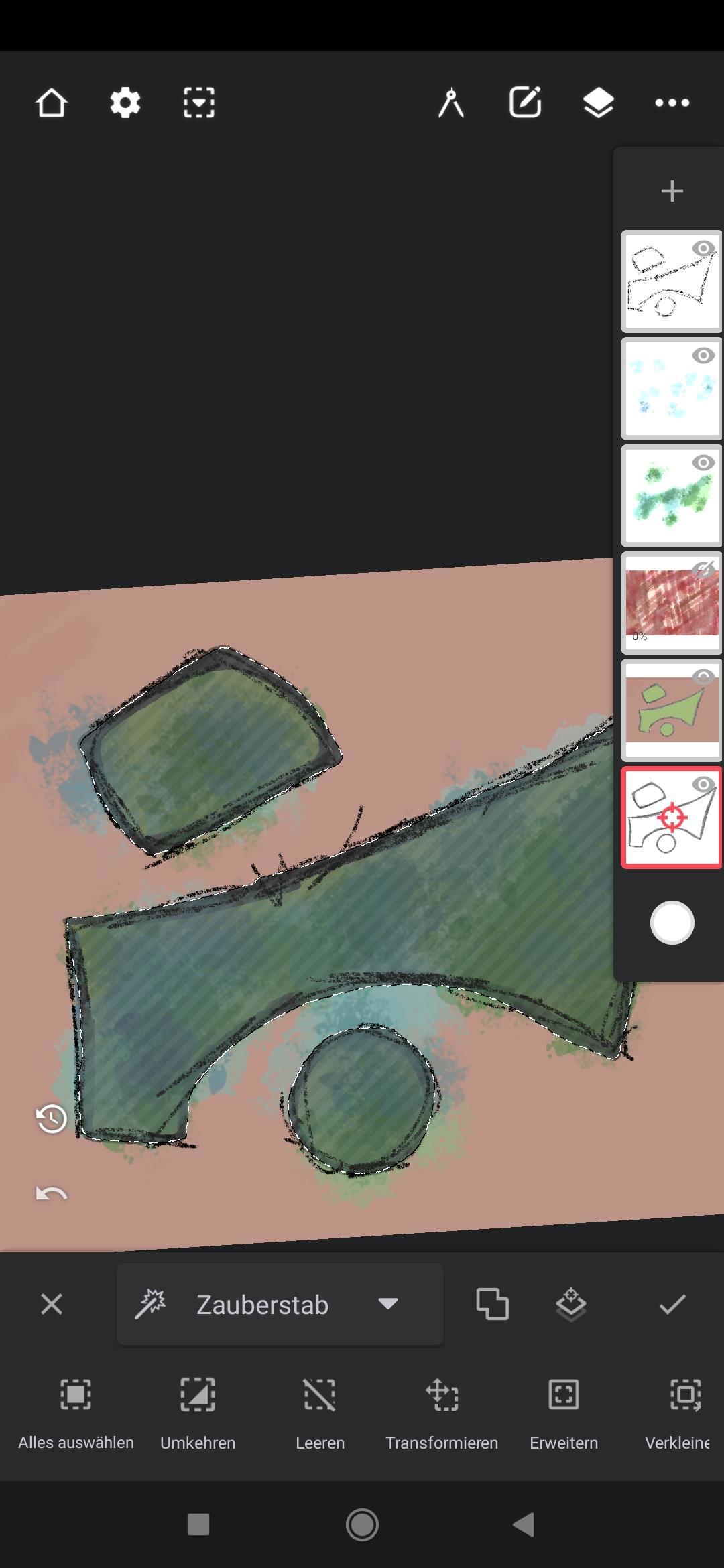Confirm selection with the checkmark
The image size is (724, 1568).
tap(672, 1305)
